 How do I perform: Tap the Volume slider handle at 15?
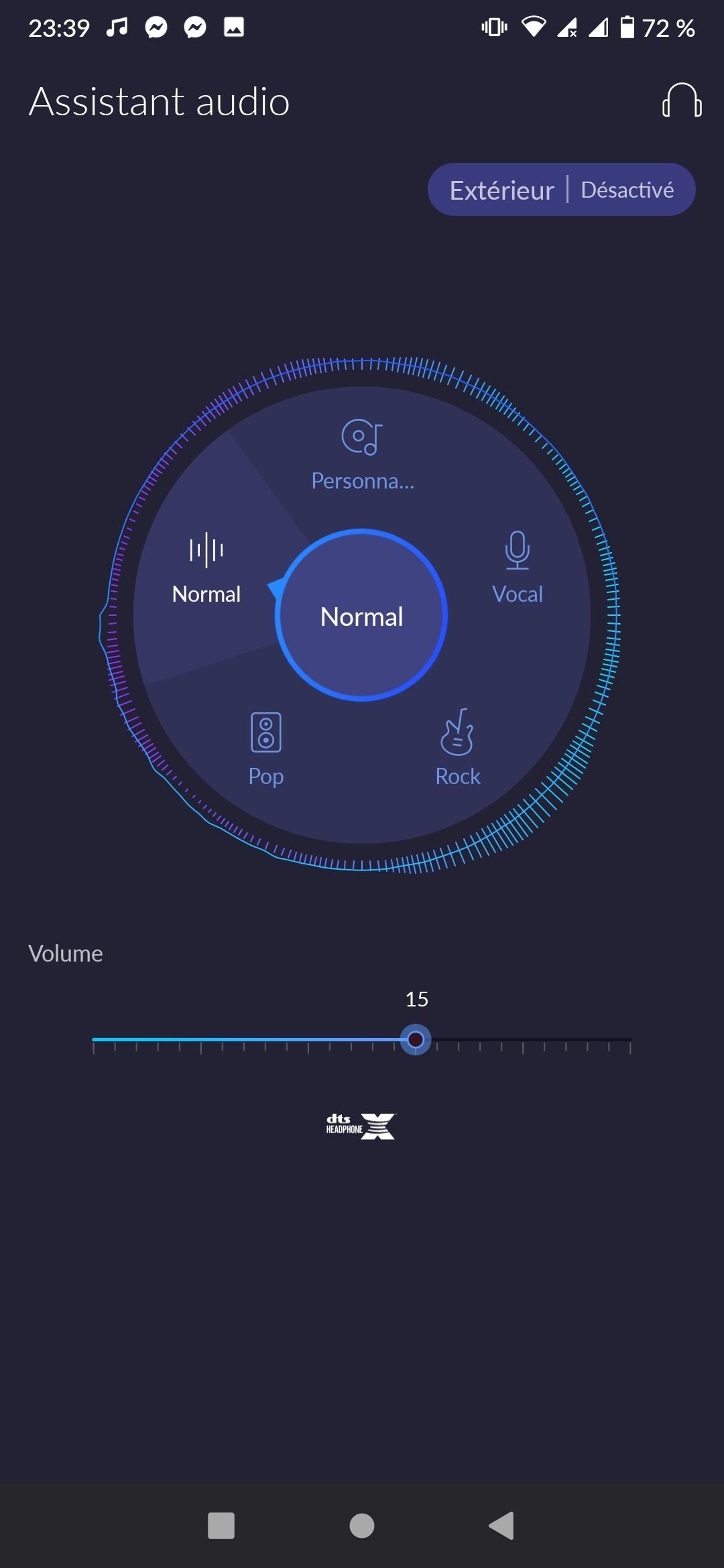coord(416,1039)
